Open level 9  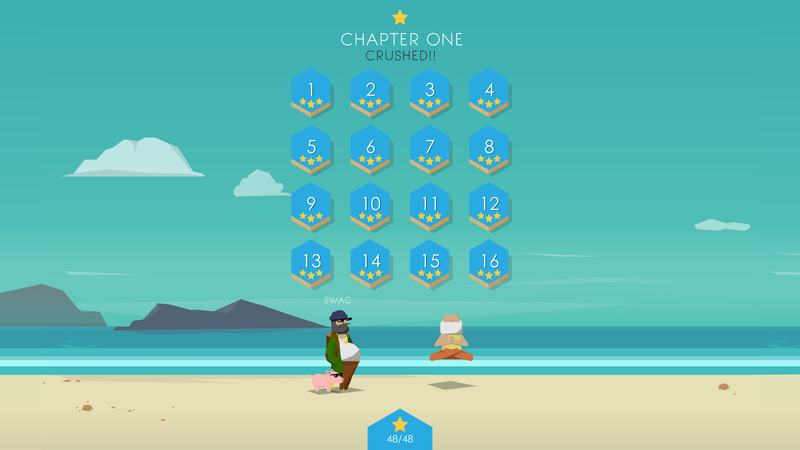(x=311, y=206)
